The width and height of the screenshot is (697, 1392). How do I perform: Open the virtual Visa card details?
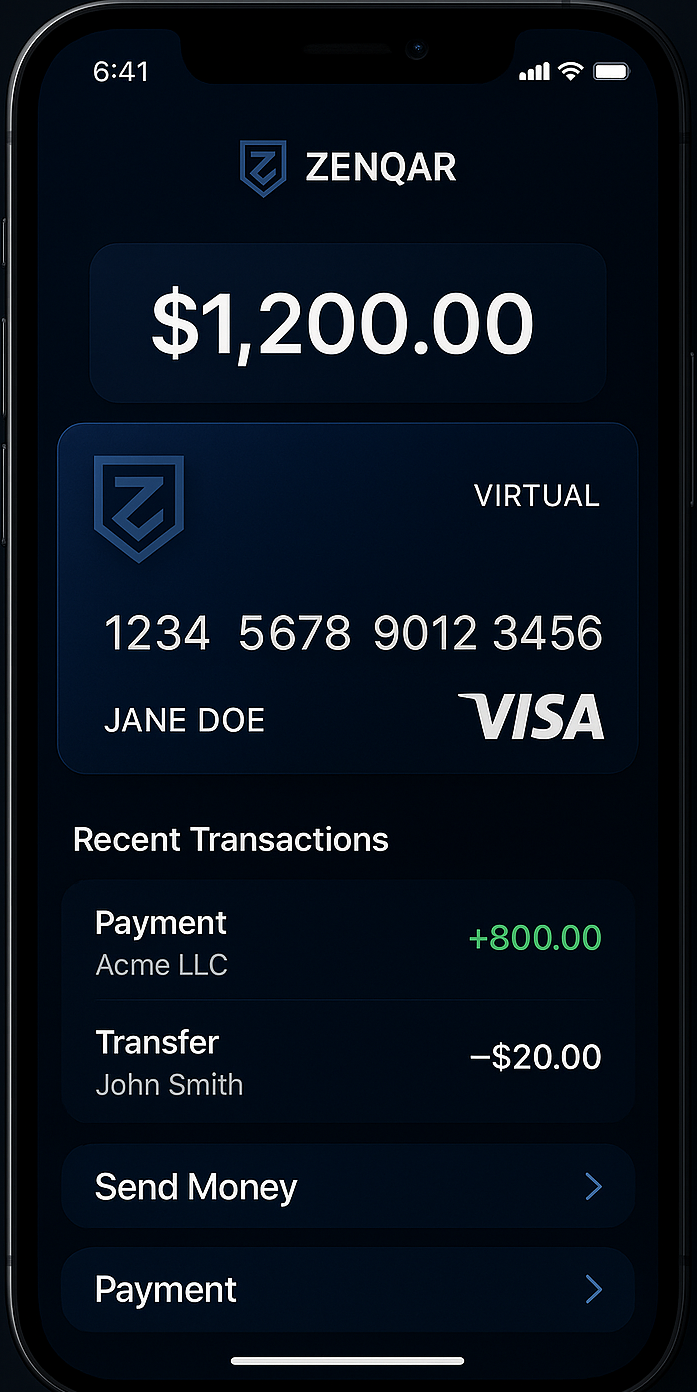tap(347, 598)
